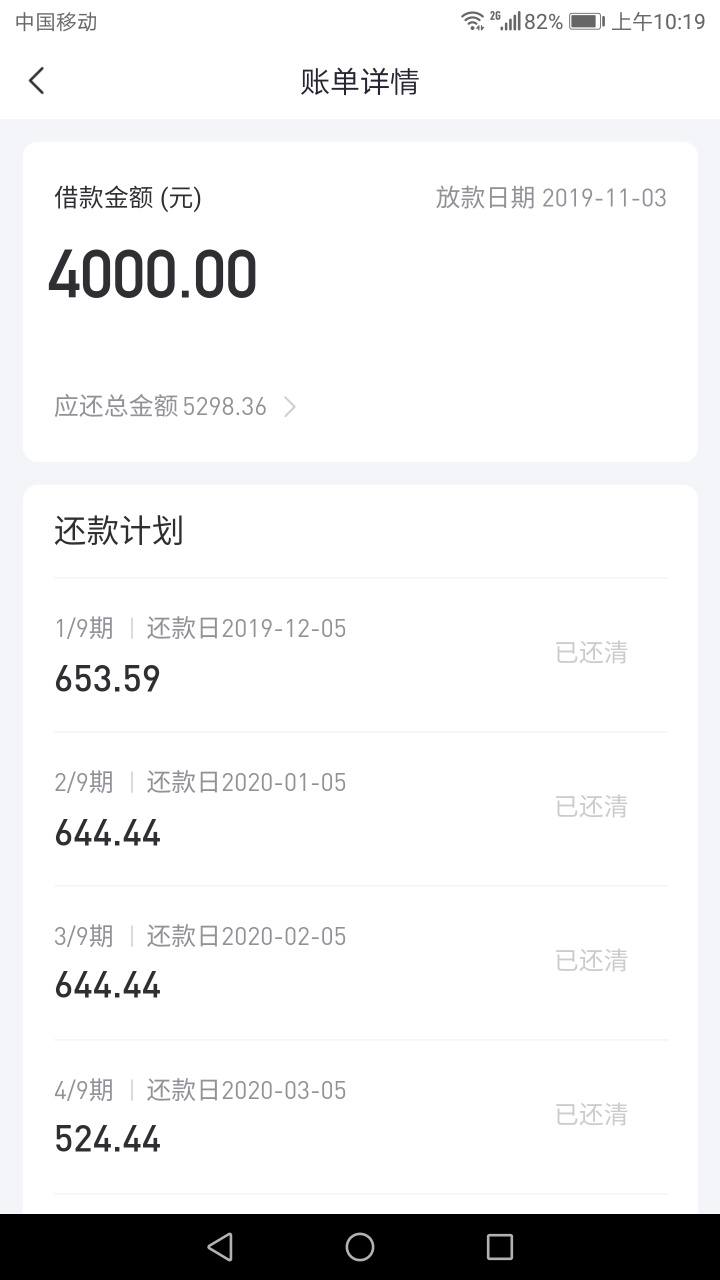This screenshot has width=720, height=1280.
Task: Tap the Android home circle button
Action: point(360,1247)
